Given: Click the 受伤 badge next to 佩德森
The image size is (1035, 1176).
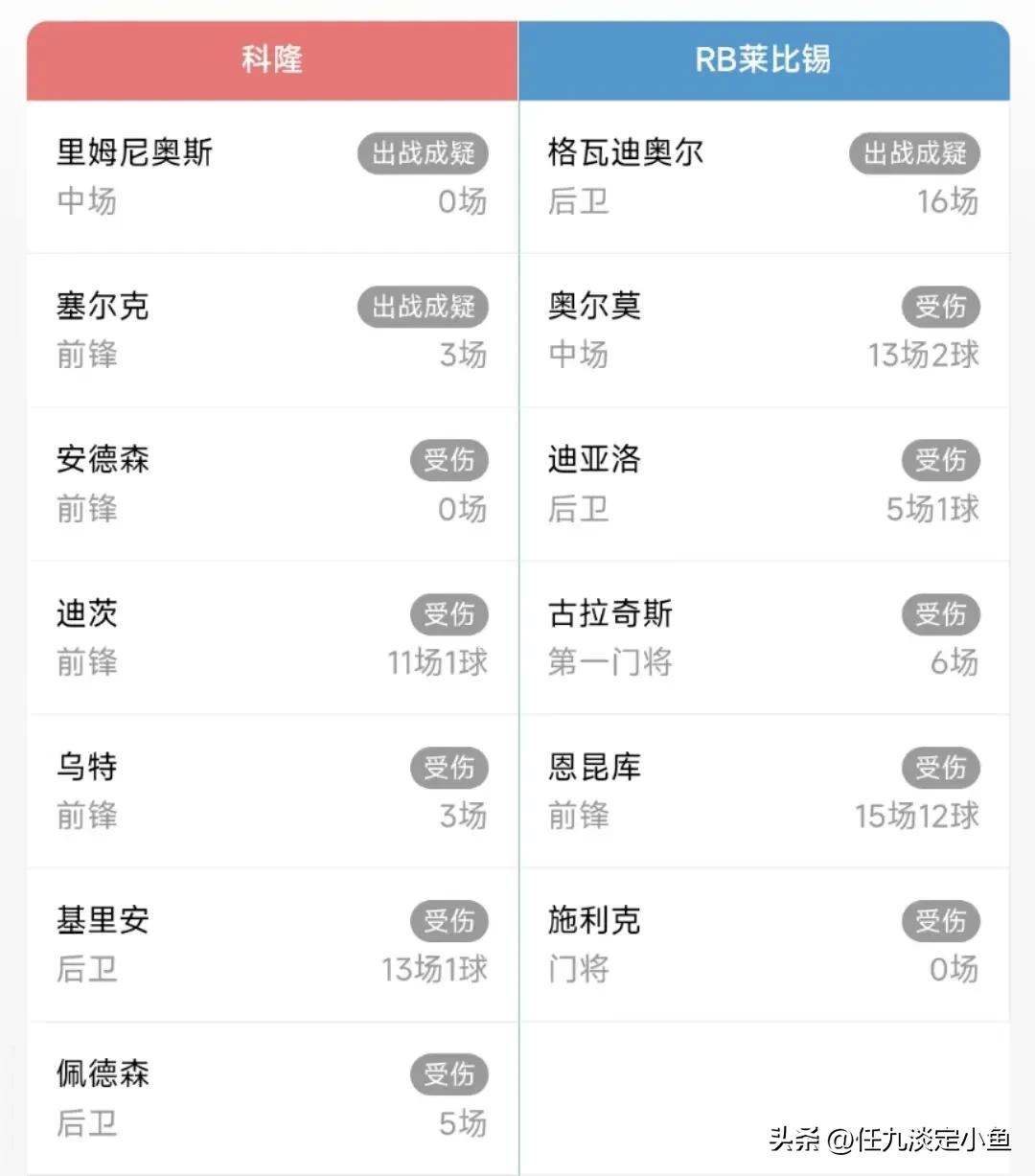Looking at the screenshot, I should [449, 1074].
